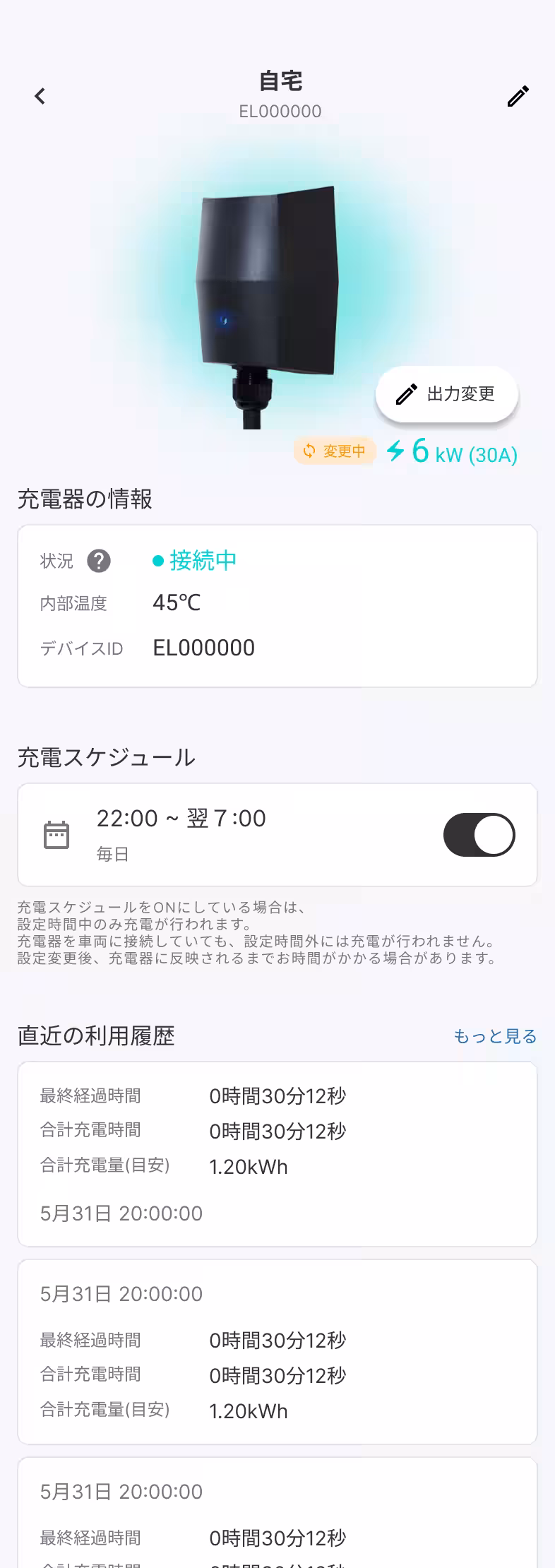Tap the pencil icon to rename 自宅
Screen dimensions: 555x1568
pyautogui.click(x=518, y=96)
